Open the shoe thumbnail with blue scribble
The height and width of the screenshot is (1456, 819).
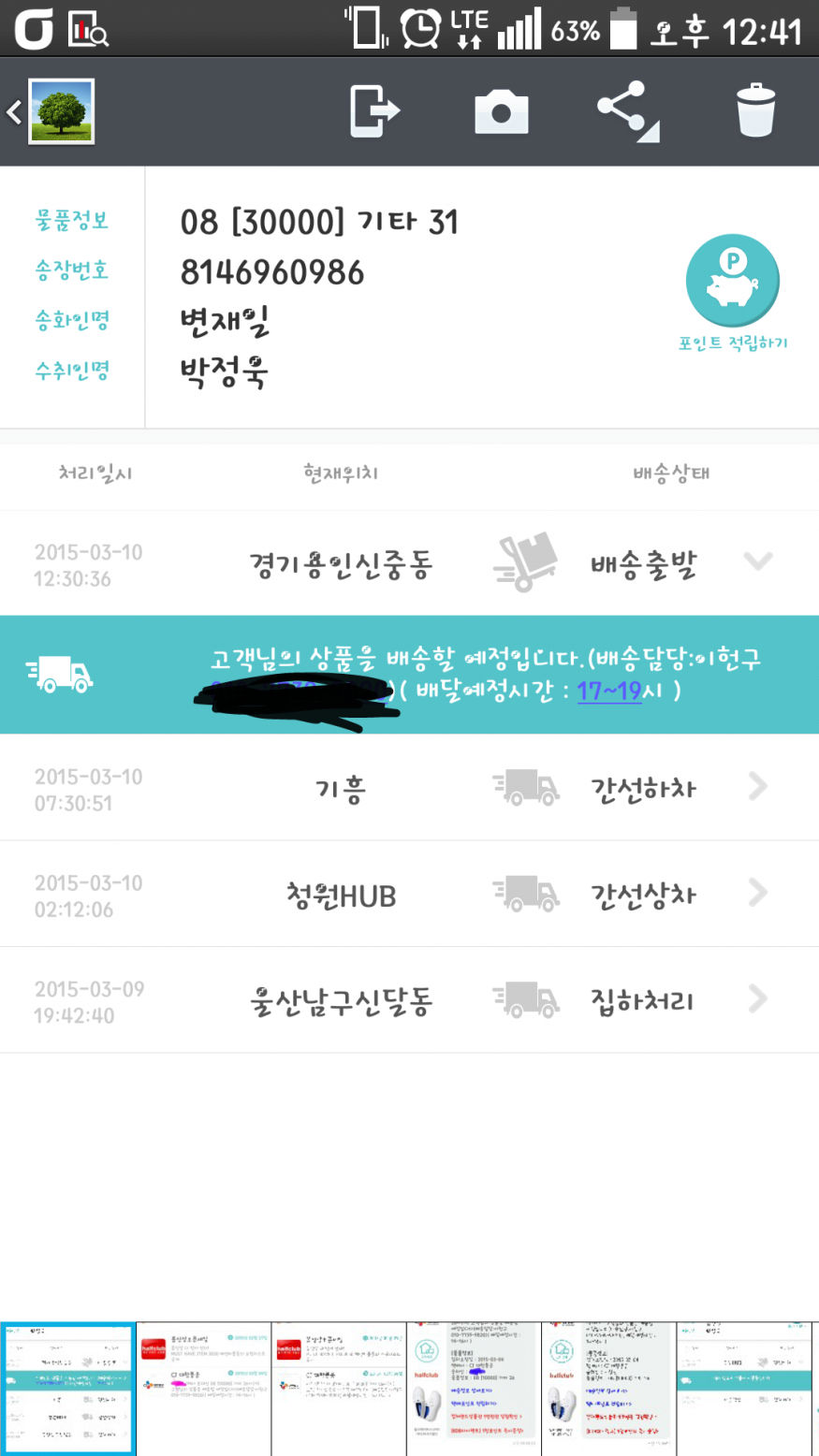474,1389
